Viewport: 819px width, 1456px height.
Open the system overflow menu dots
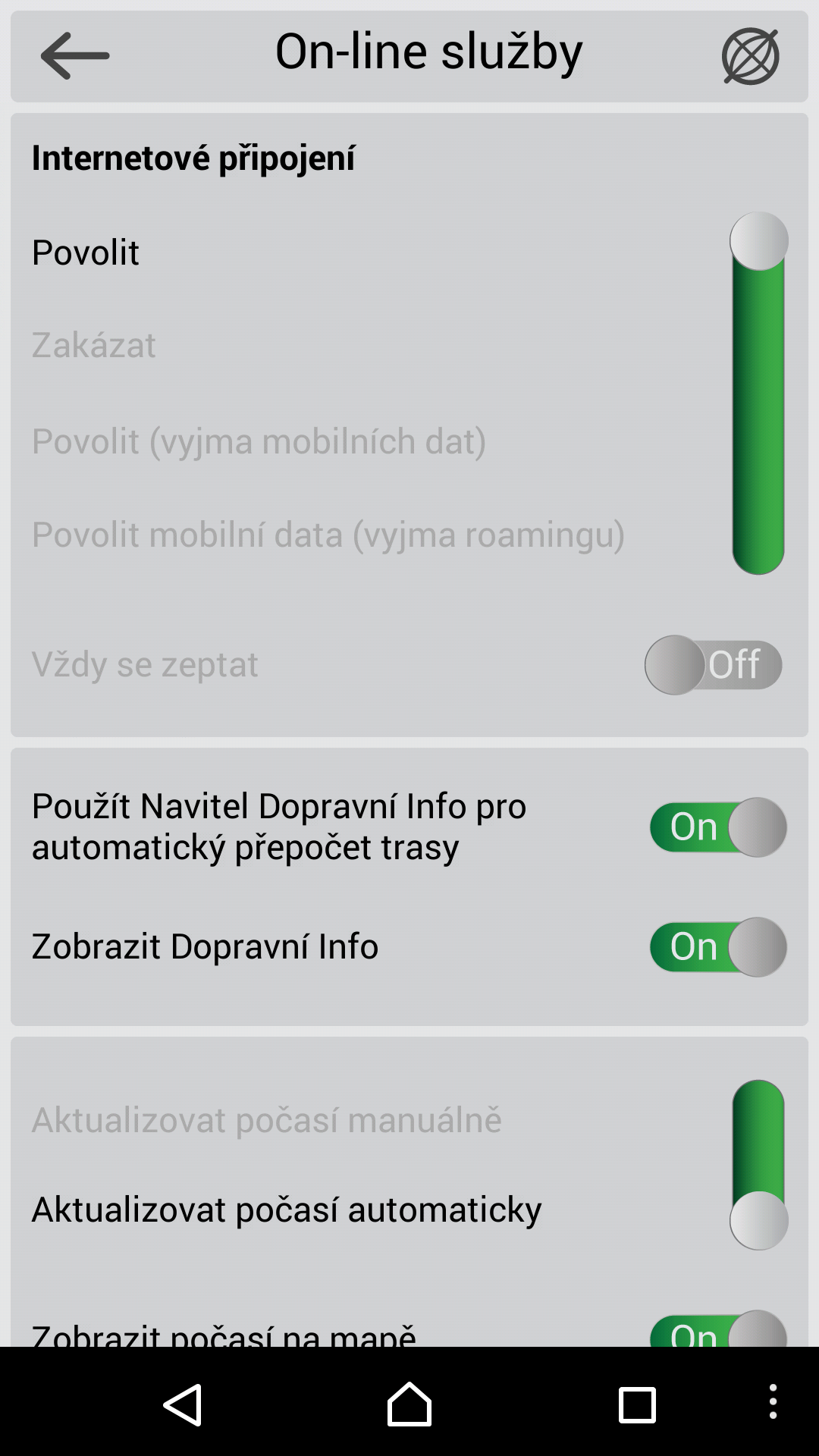(773, 1401)
